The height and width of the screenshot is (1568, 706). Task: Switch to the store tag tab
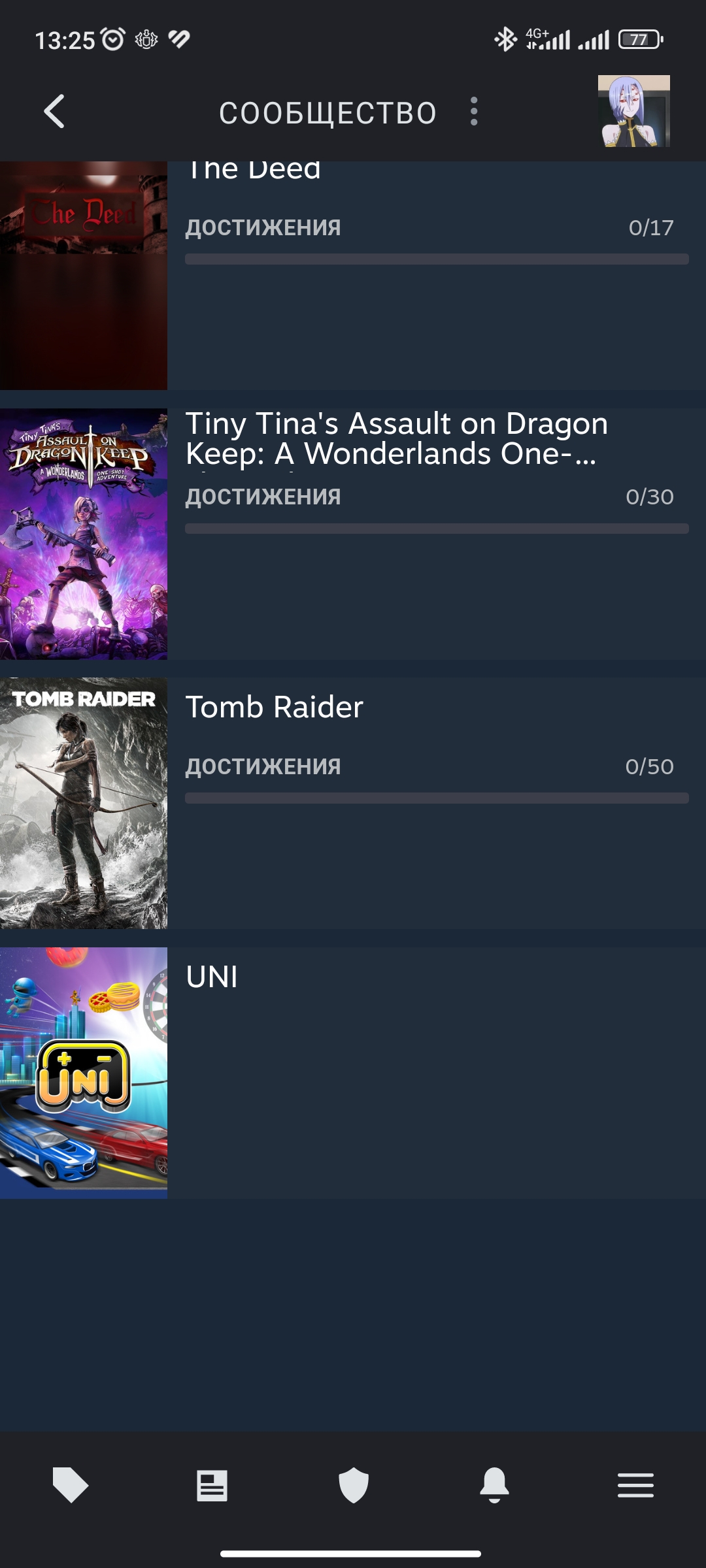tap(71, 1485)
